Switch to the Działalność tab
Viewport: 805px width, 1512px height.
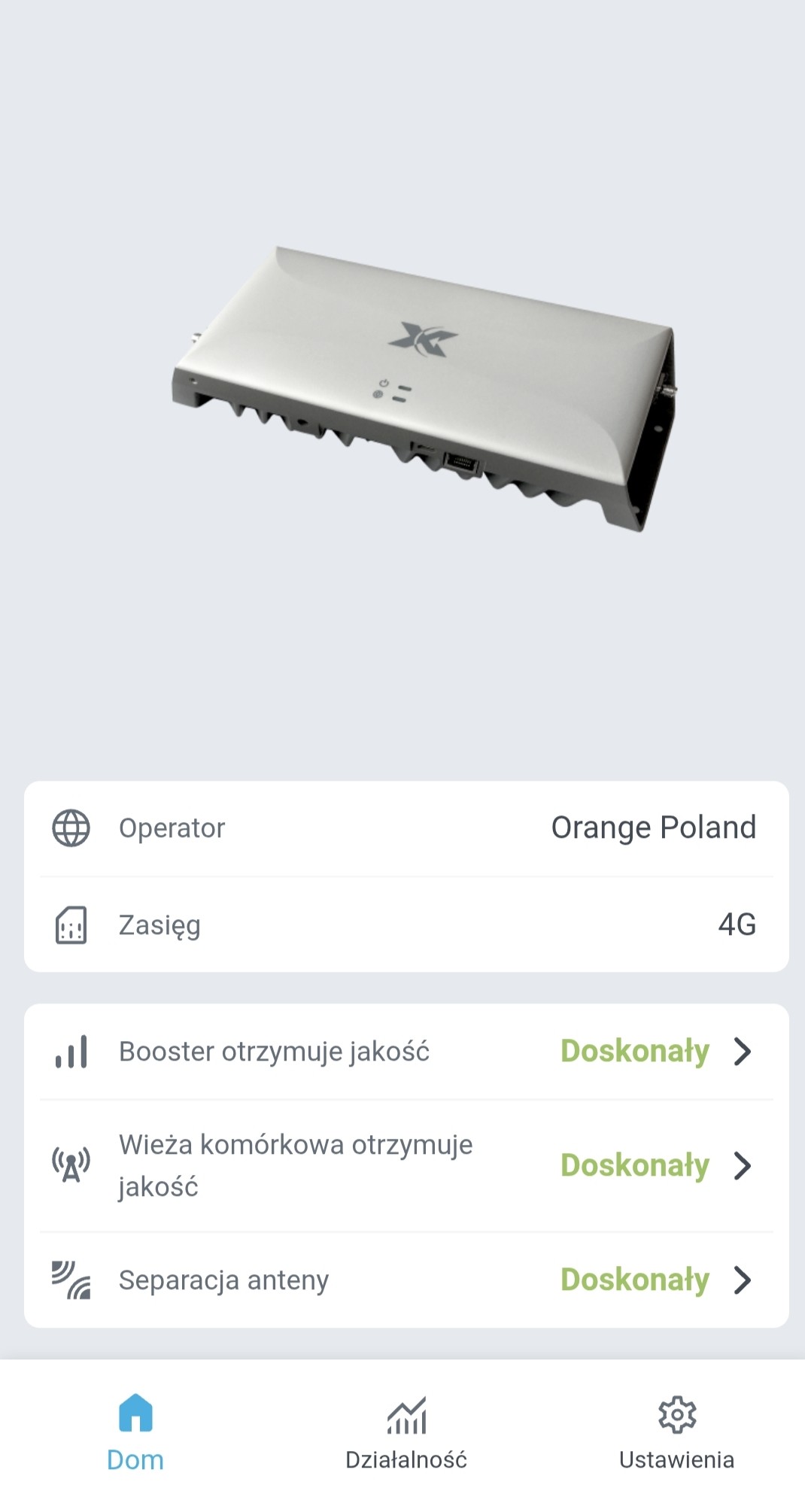(406, 1432)
